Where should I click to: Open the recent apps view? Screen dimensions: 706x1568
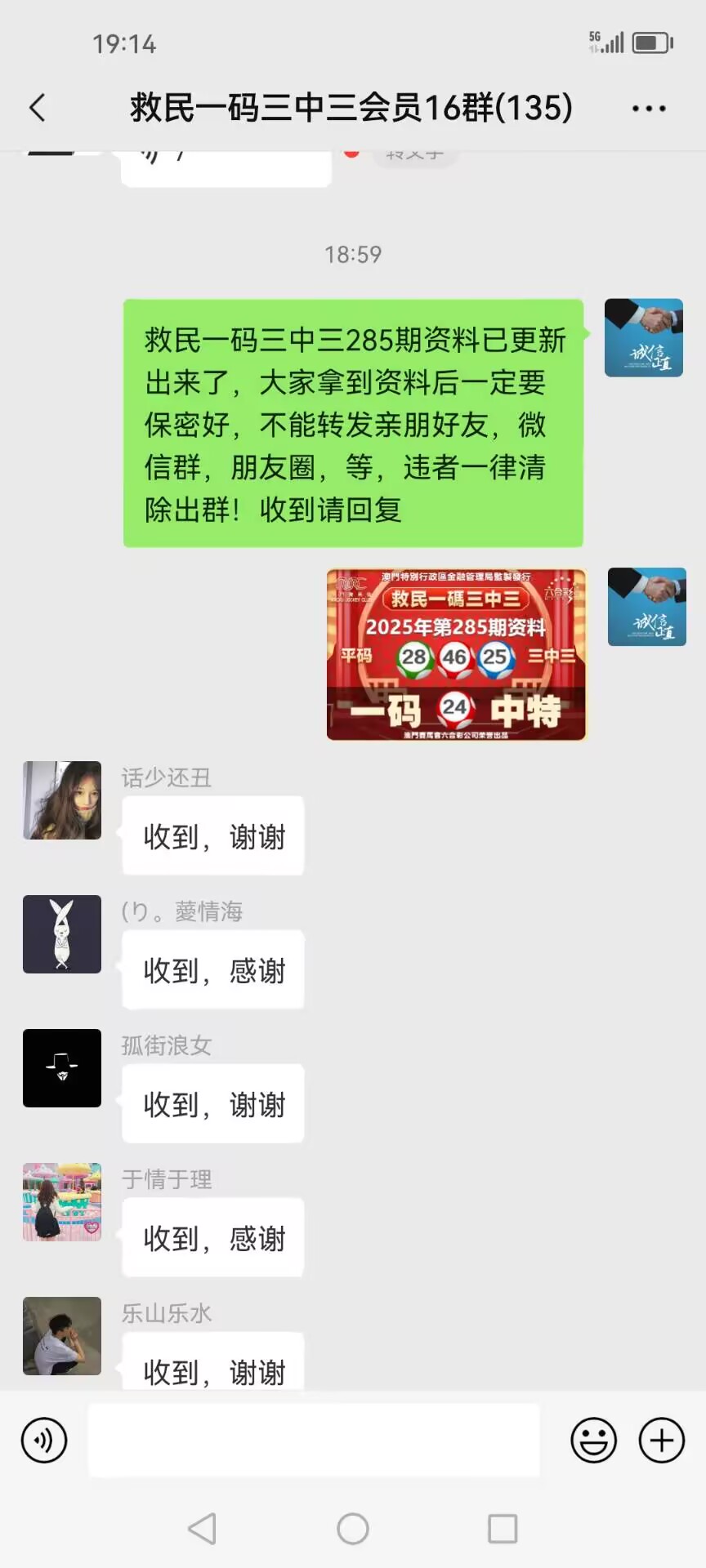pos(503,1528)
